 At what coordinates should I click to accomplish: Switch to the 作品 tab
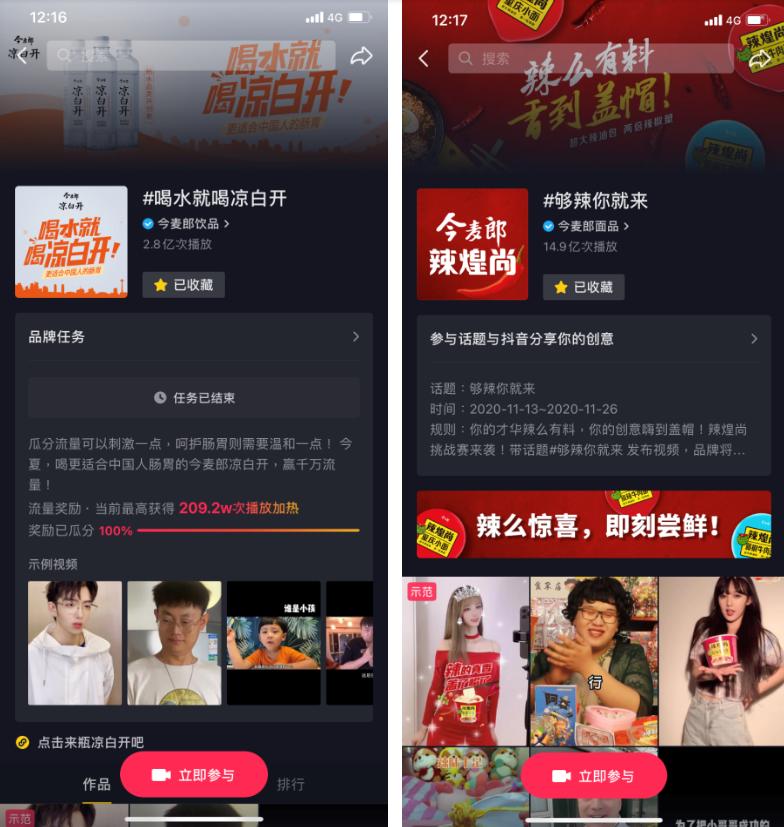[96, 784]
